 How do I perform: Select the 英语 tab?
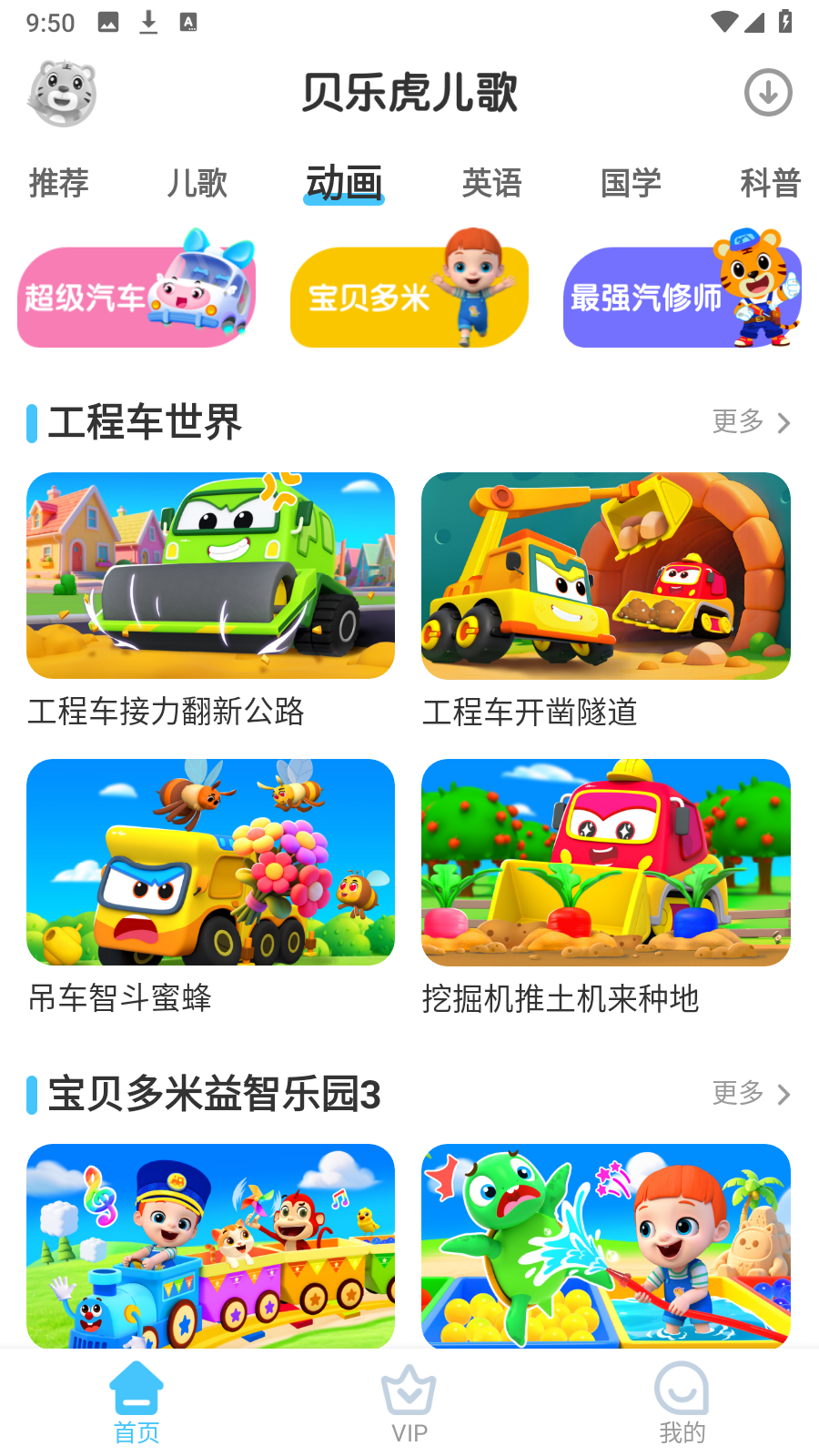pyautogui.click(x=491, y=183)
